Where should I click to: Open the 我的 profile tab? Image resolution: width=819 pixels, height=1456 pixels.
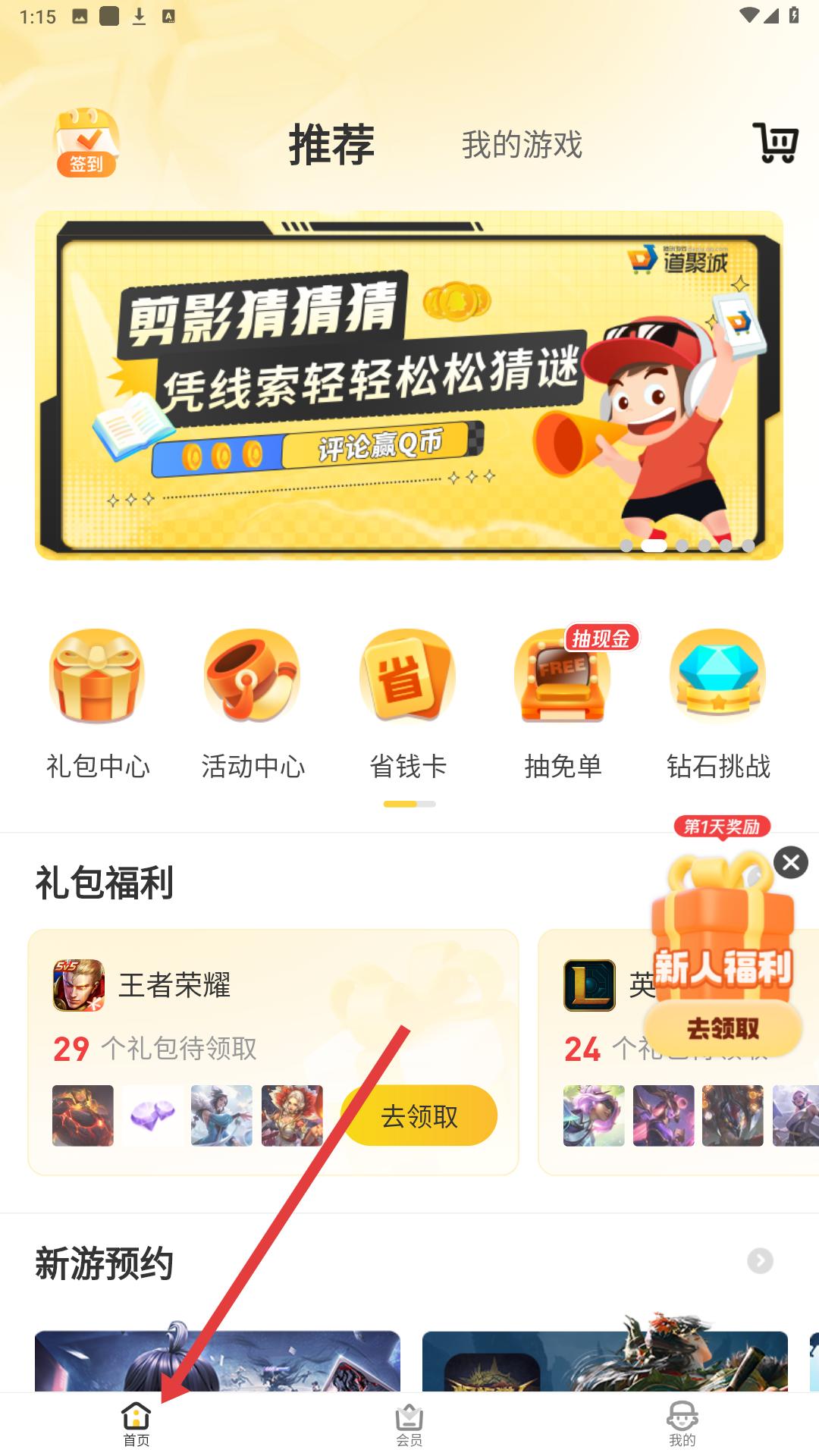[682, 1423]
